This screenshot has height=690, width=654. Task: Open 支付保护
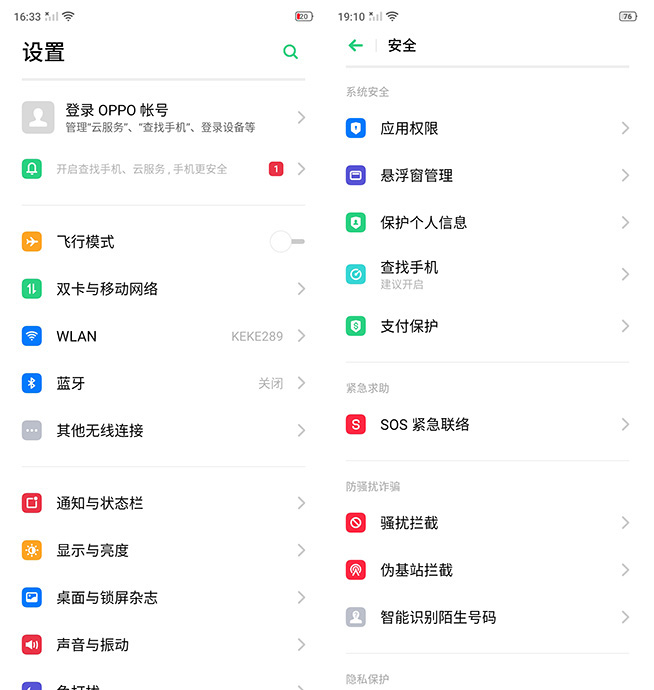click(x=487, y=326)
